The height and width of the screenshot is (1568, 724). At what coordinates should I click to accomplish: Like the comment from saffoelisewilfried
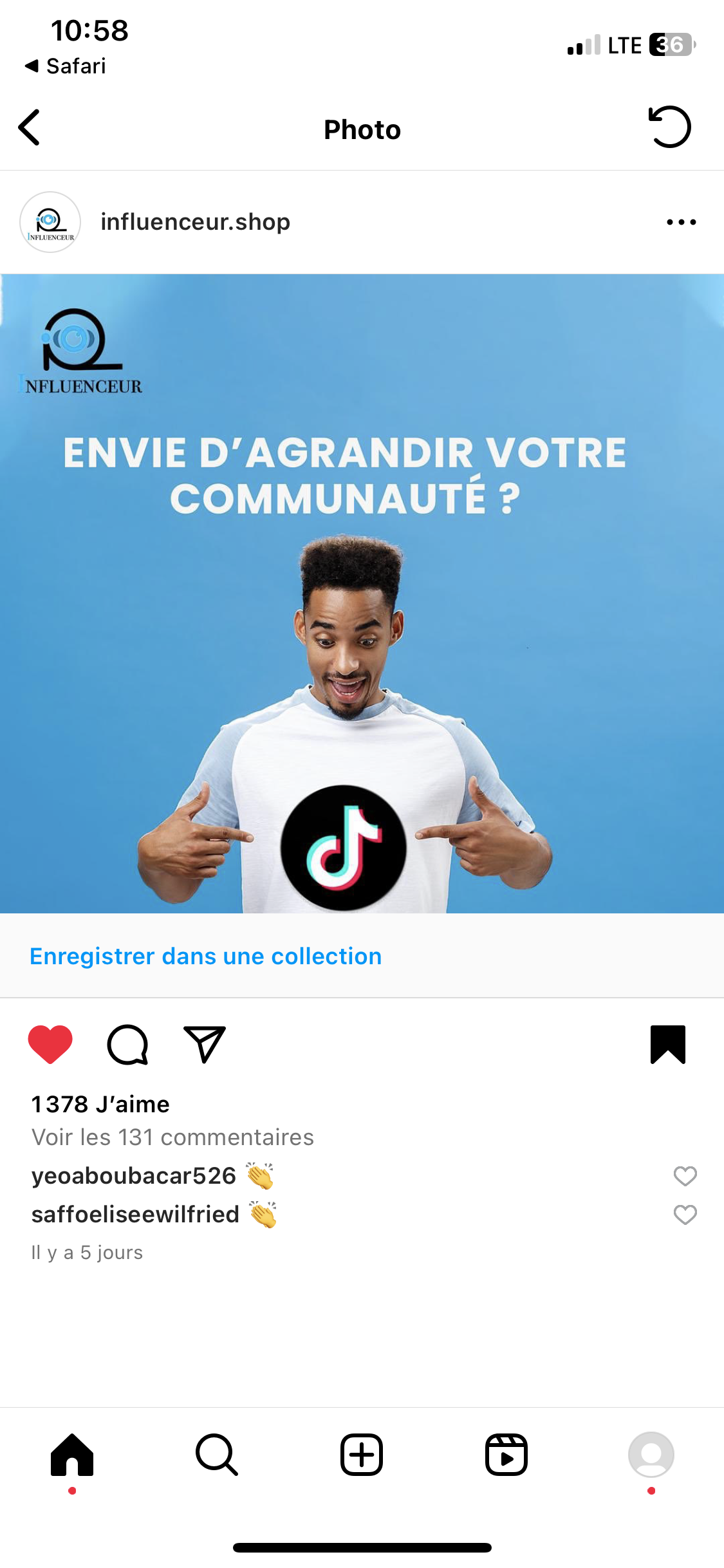[685, 1215]
